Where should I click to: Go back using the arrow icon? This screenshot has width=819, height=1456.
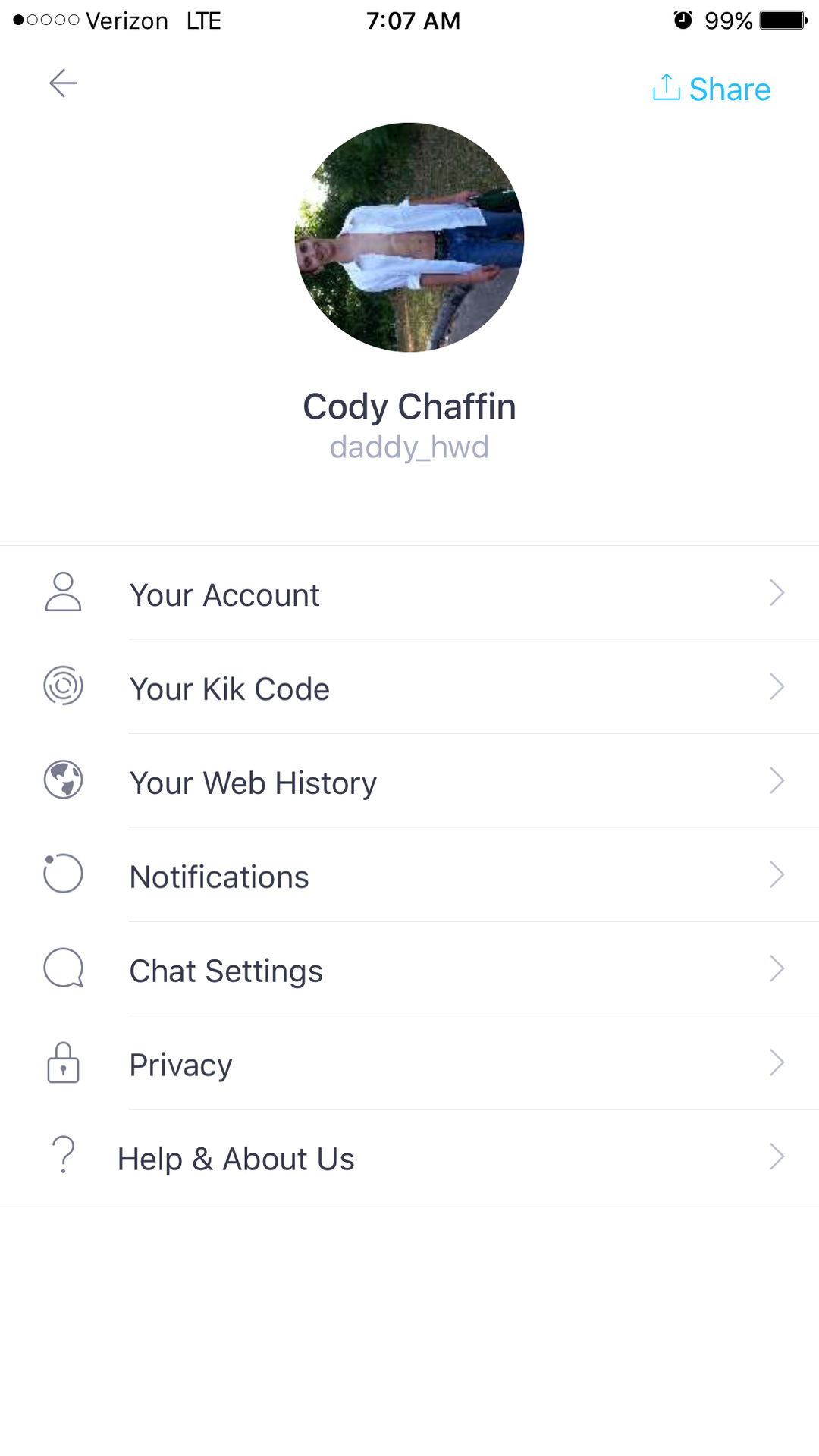tap(63, 83)
